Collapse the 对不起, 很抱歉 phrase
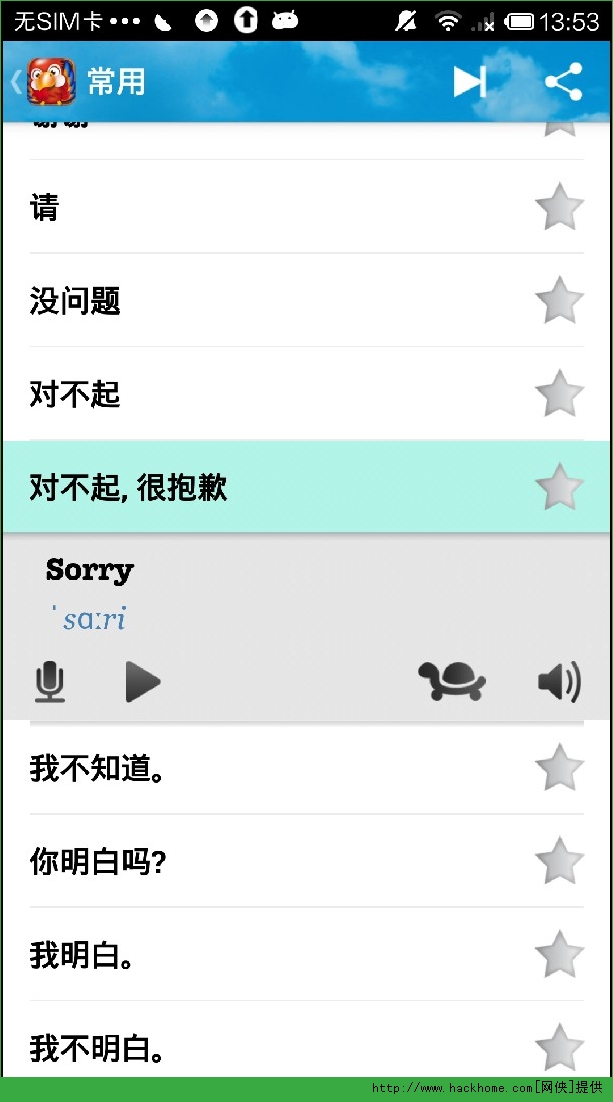The width and height of the screenshot is (613, 1102). 130,488
